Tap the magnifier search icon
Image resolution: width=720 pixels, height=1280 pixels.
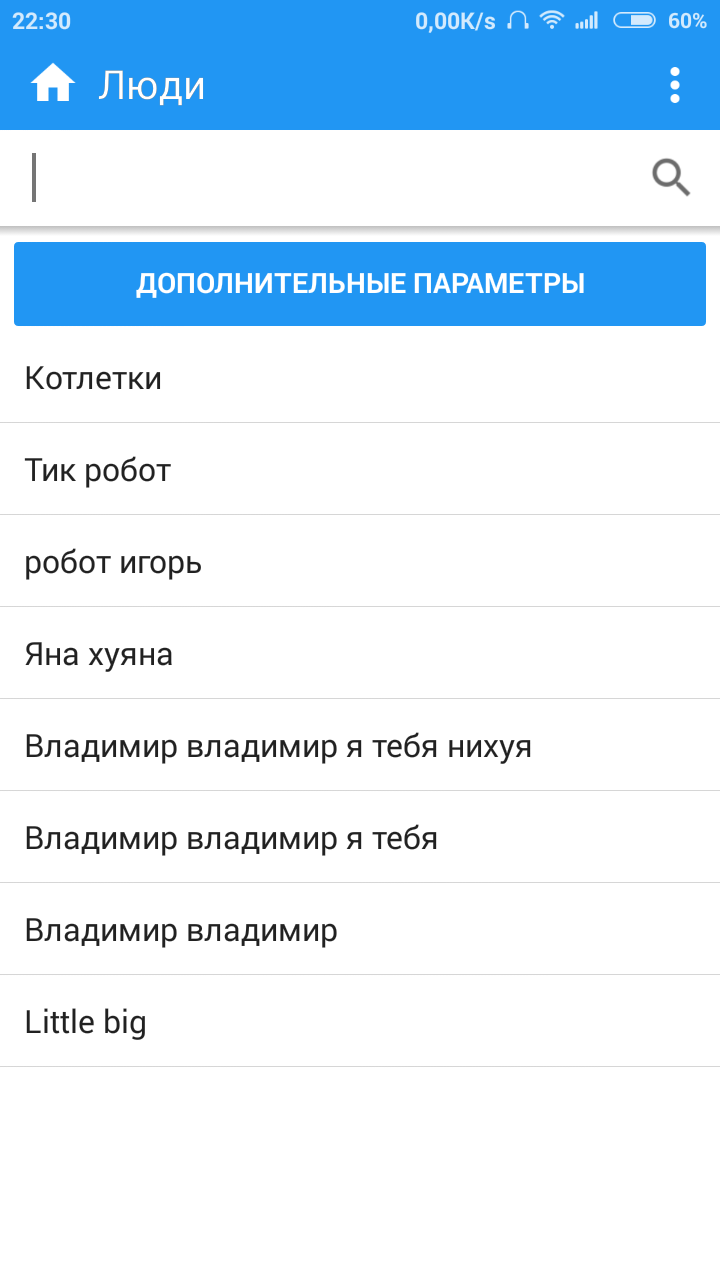coord(670,178)
